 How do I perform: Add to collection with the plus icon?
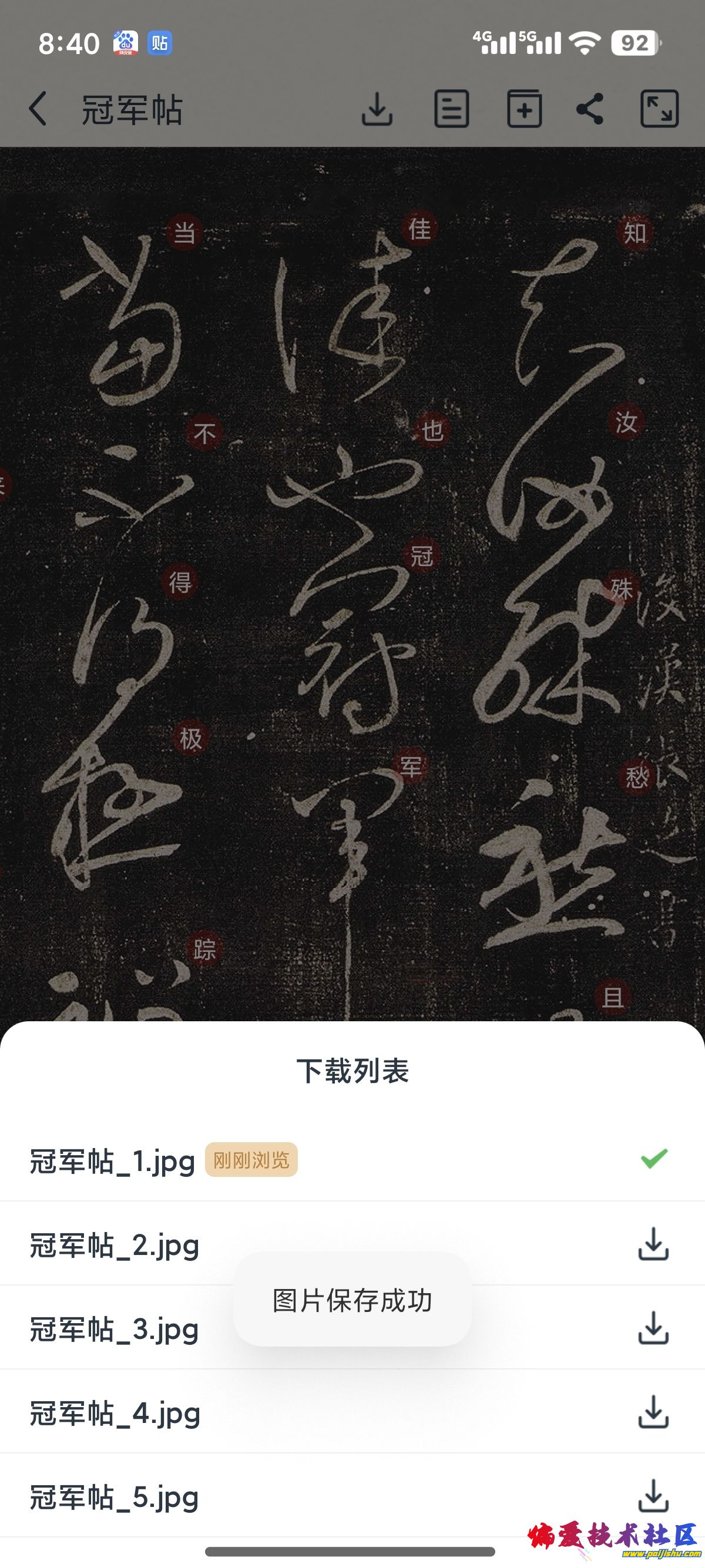coord(524,110)
